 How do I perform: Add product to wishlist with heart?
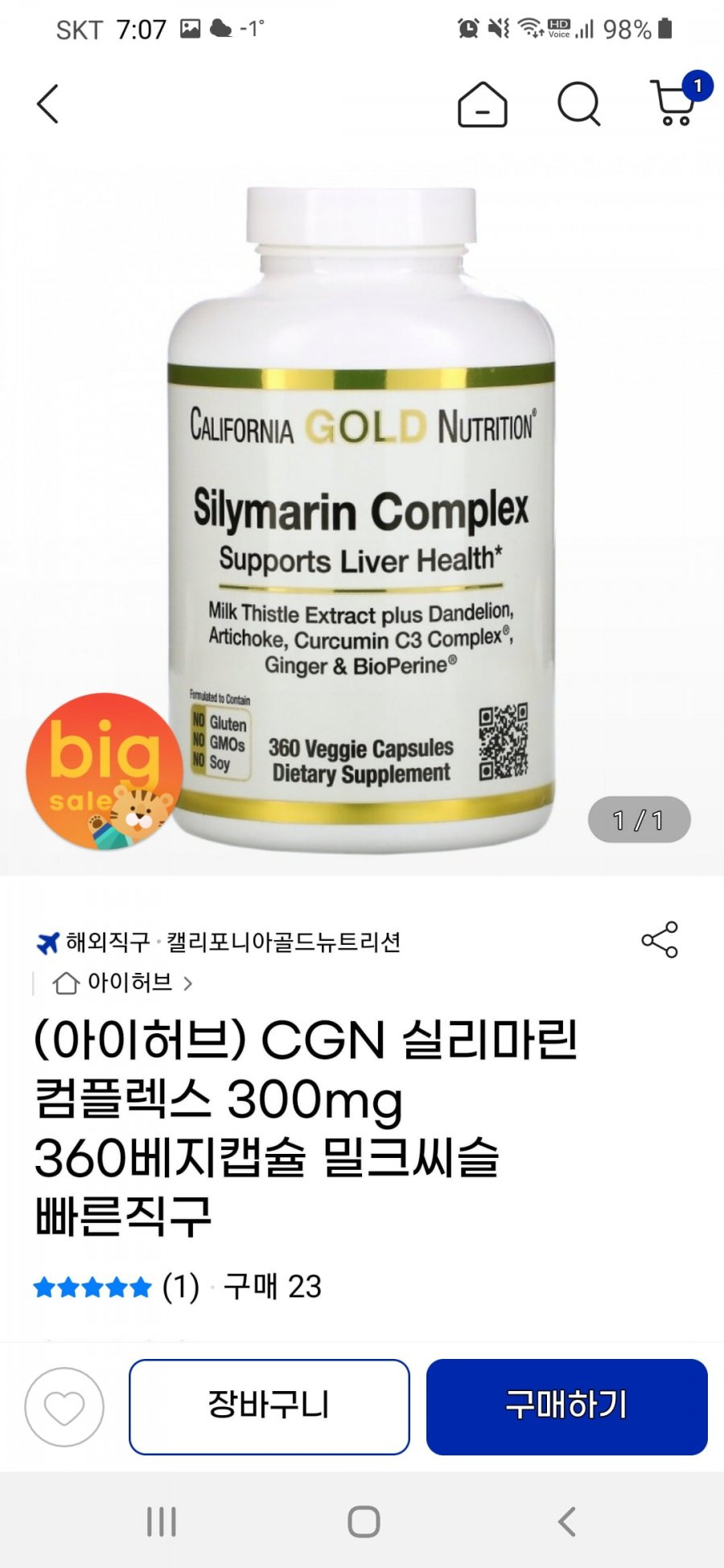click(64, 1407)
